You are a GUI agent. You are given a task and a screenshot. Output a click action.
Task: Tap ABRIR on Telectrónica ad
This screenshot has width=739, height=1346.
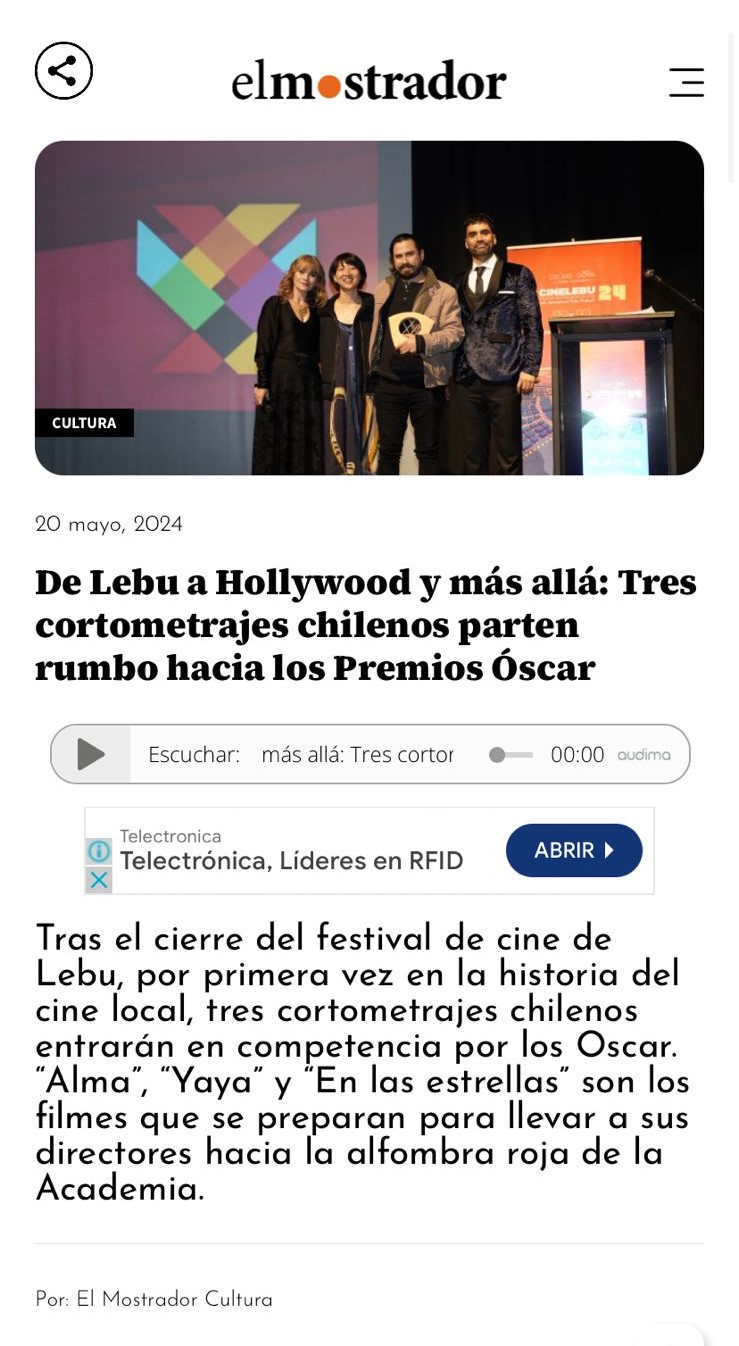[573, 850]
